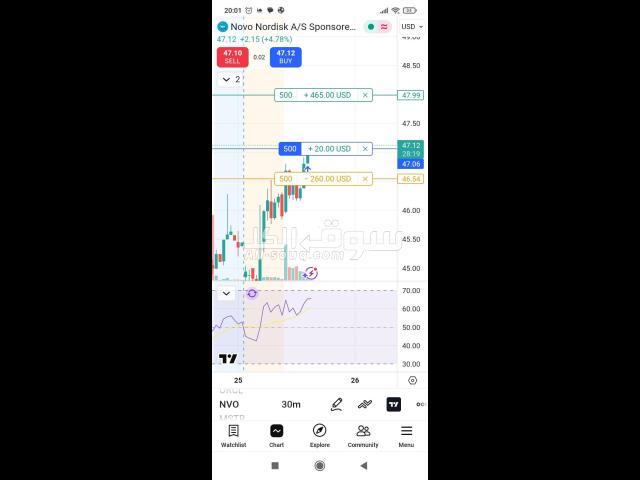Tap the SELL button at 47.10
This screenshot has height=480, width=640.
click(232, 57)
